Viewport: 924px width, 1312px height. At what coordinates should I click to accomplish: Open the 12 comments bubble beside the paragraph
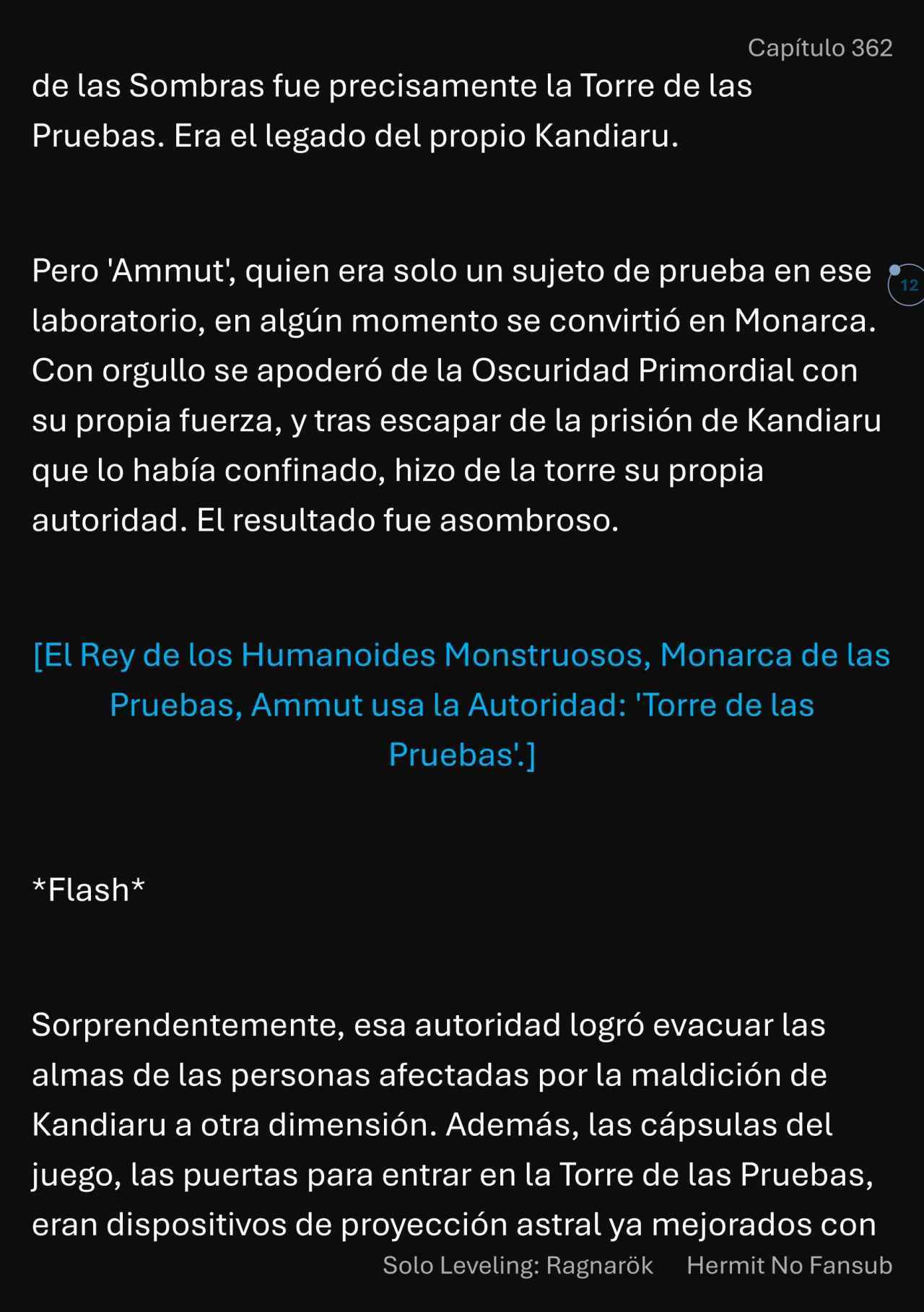pos(907,285)
